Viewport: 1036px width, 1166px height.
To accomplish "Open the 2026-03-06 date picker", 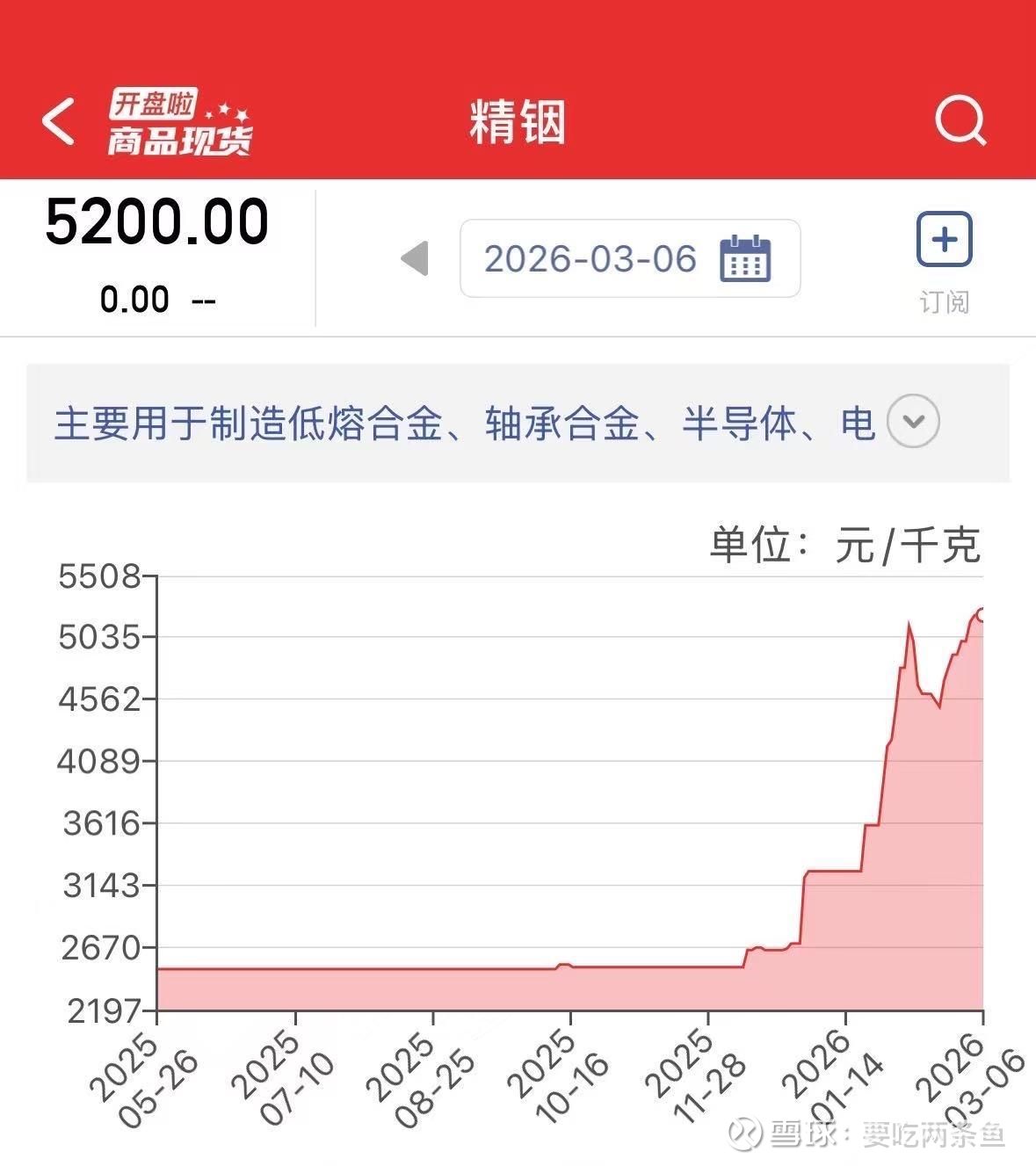I will coord(630,258).
